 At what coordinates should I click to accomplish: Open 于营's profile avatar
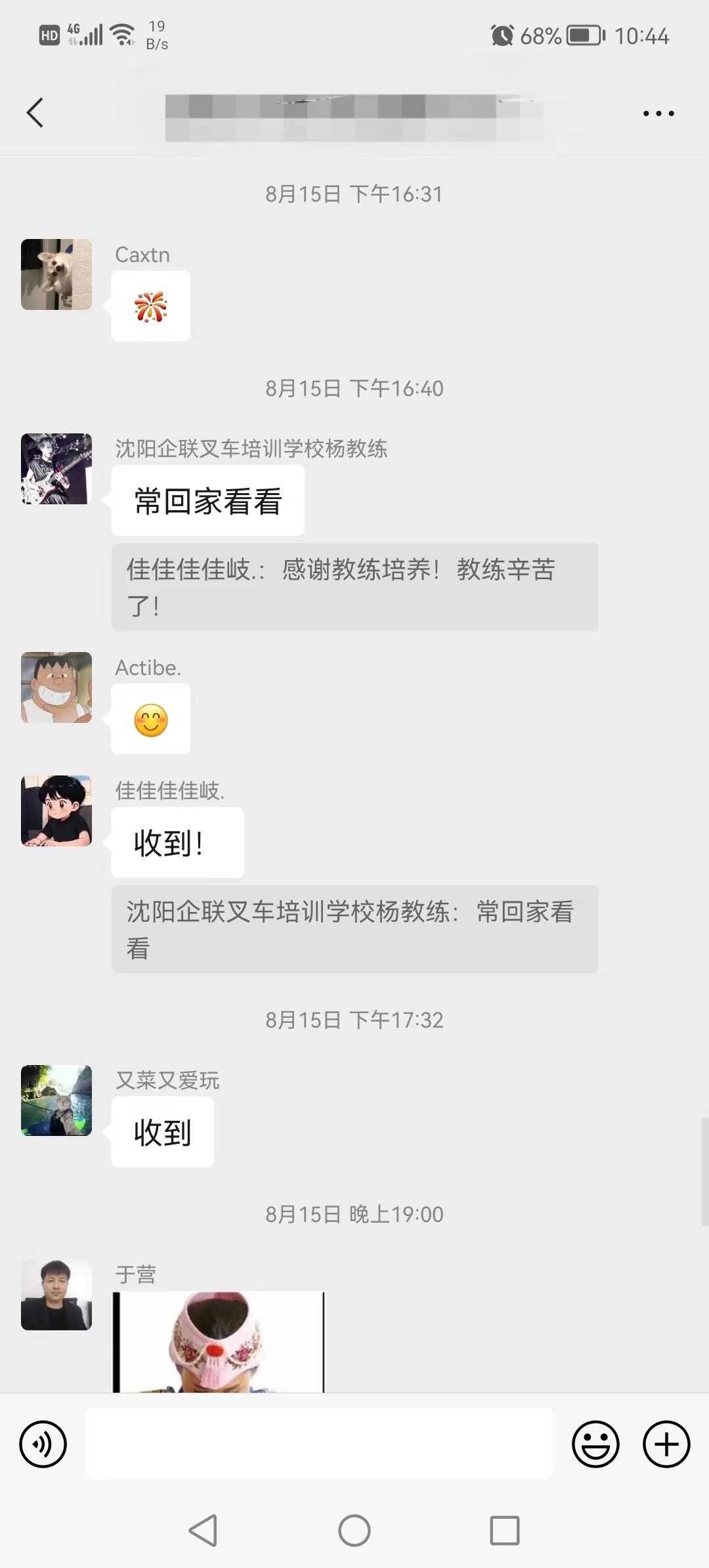56,1295
